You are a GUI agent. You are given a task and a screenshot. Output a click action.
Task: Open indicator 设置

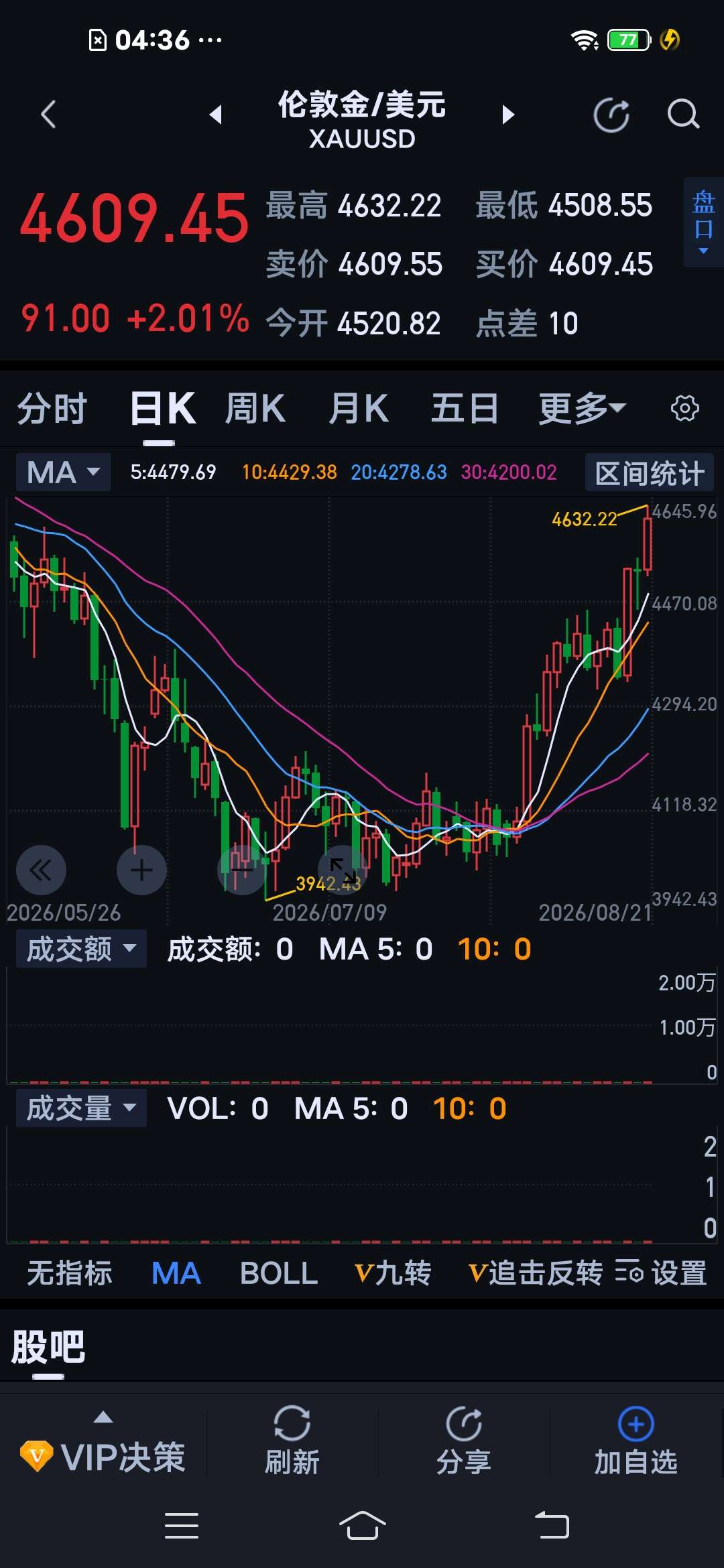point(661,1273)
